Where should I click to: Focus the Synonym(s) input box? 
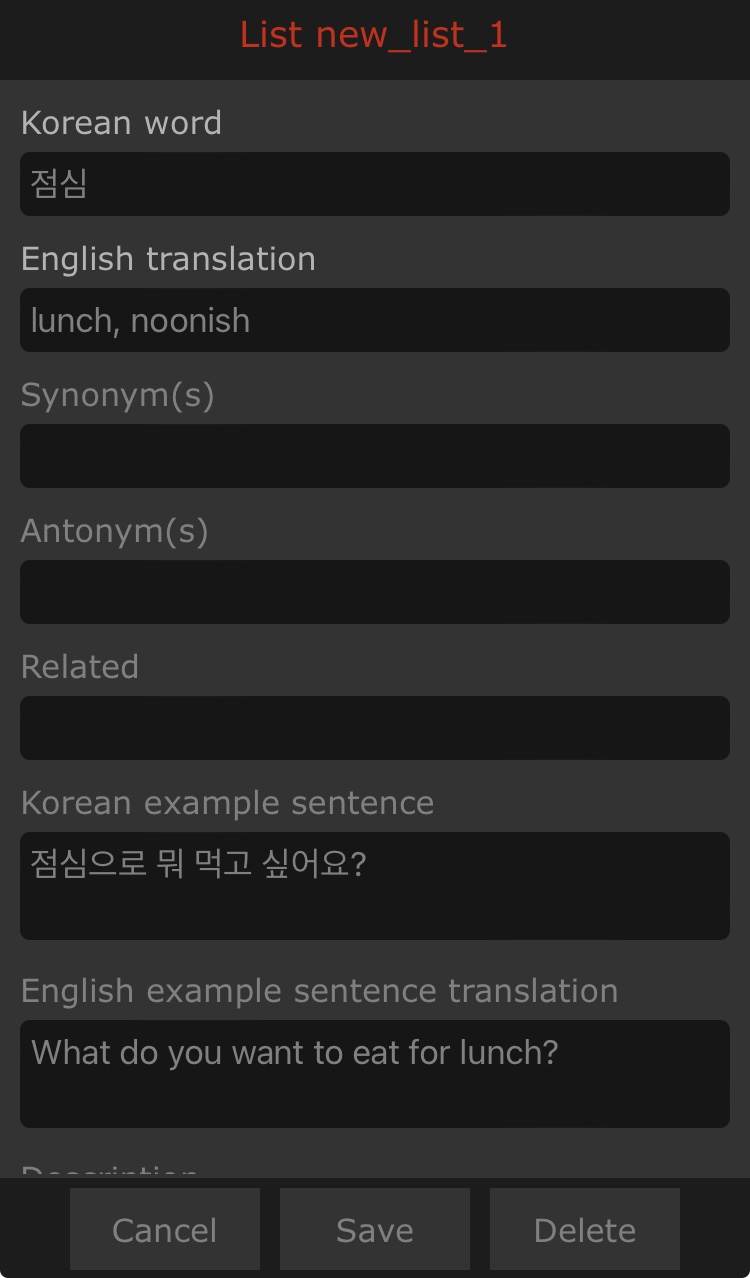(375, 456)
